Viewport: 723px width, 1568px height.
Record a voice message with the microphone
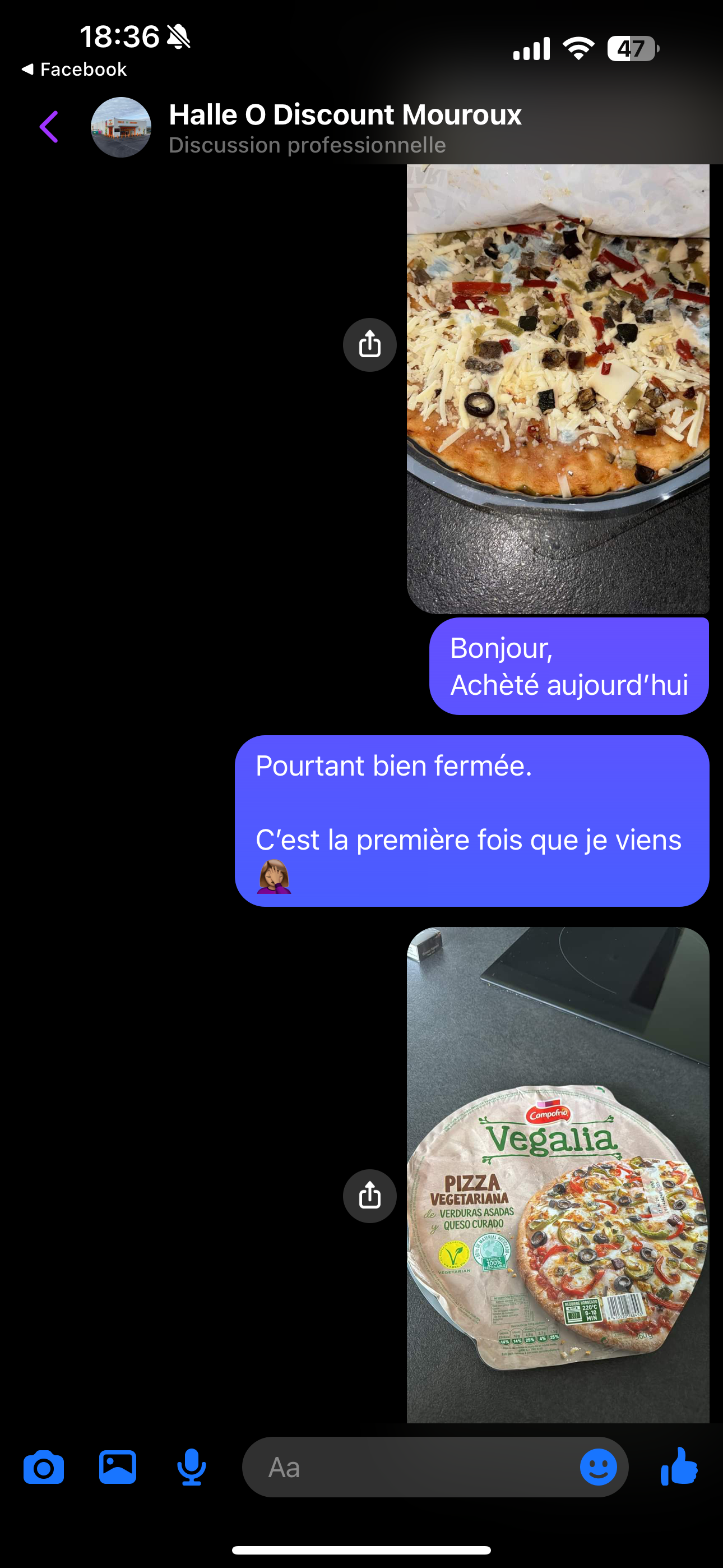pyautogui.click(x=191, y=1468)
